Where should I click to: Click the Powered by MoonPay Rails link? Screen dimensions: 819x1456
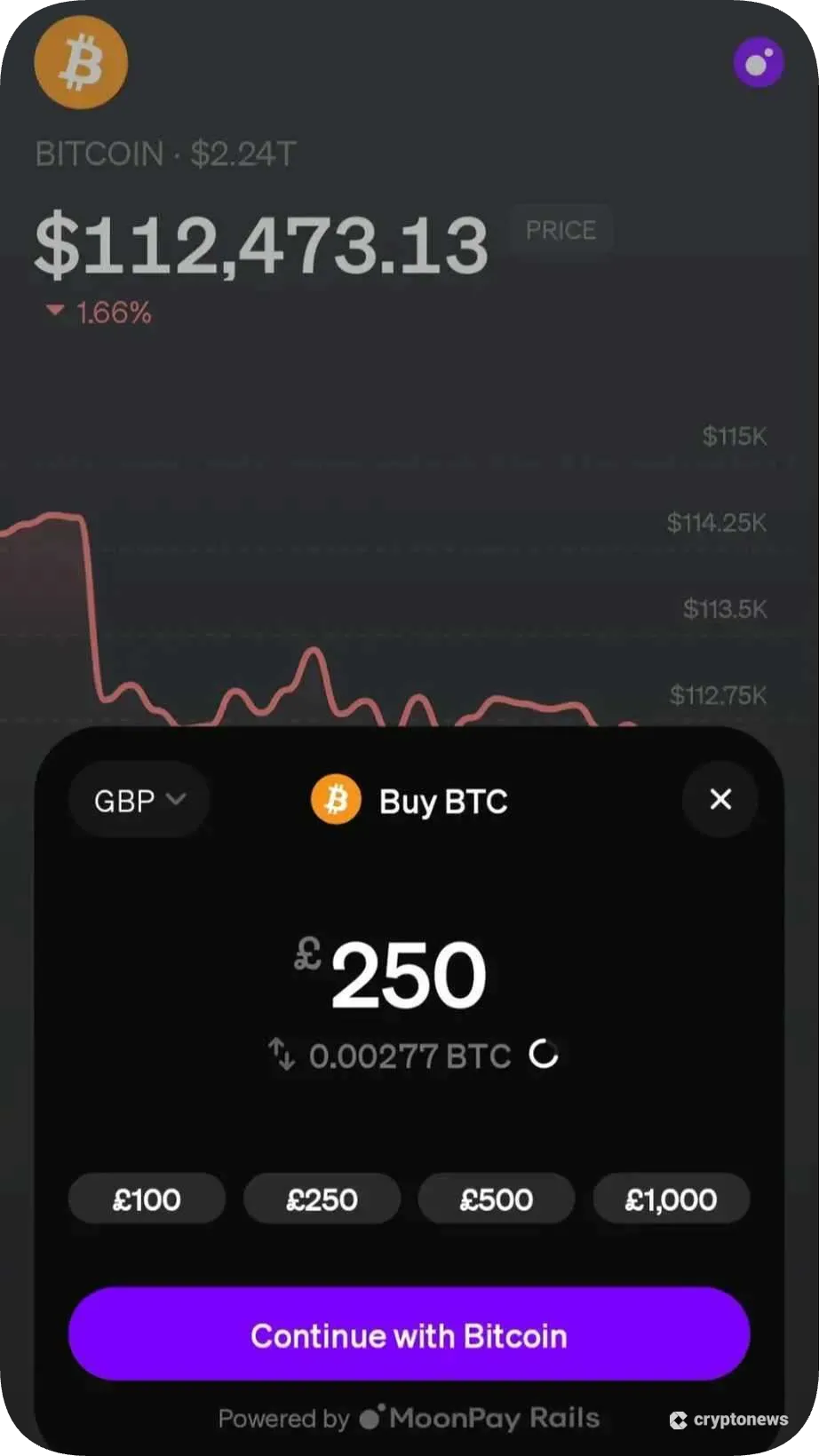coord(409,1418)
